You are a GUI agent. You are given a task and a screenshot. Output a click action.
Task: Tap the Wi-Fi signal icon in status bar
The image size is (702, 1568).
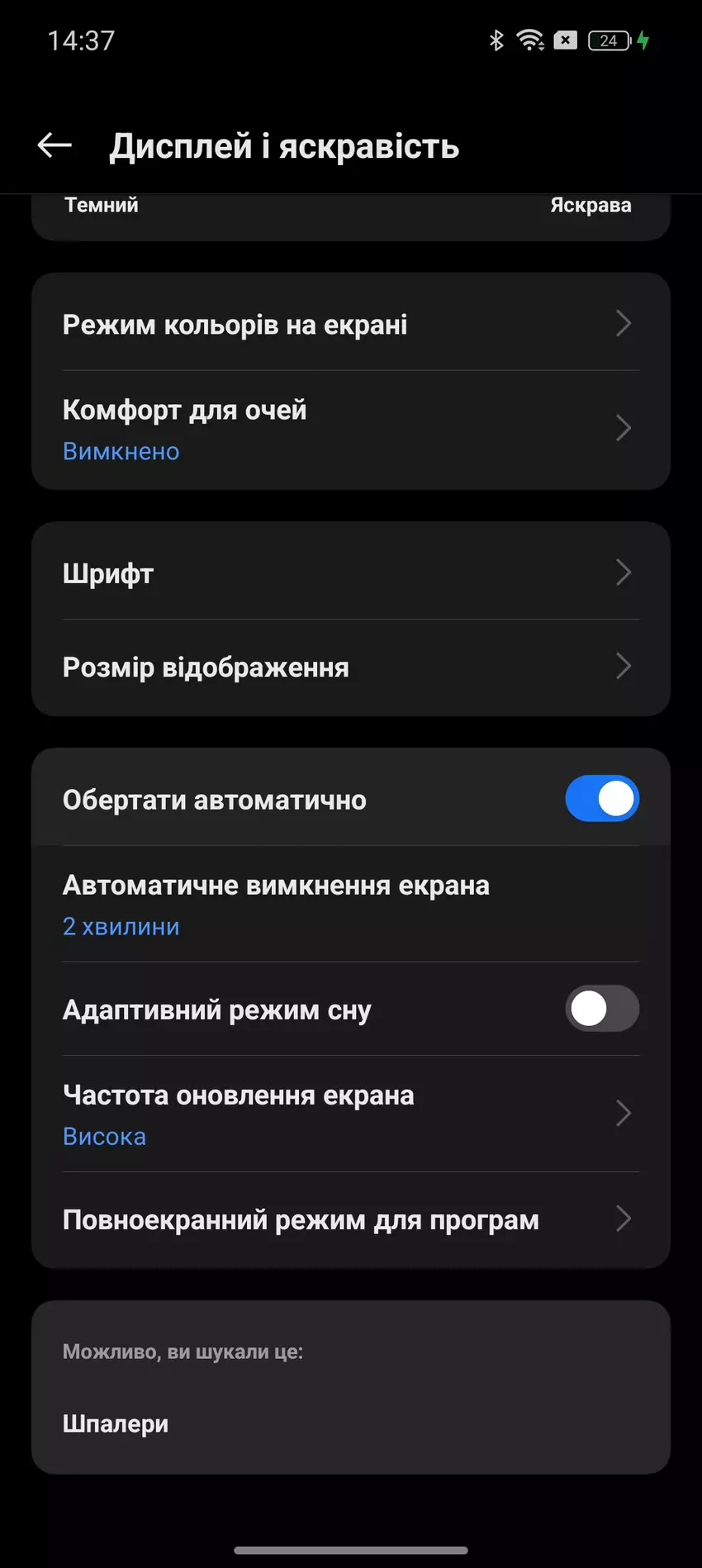[x=529, y=39]
